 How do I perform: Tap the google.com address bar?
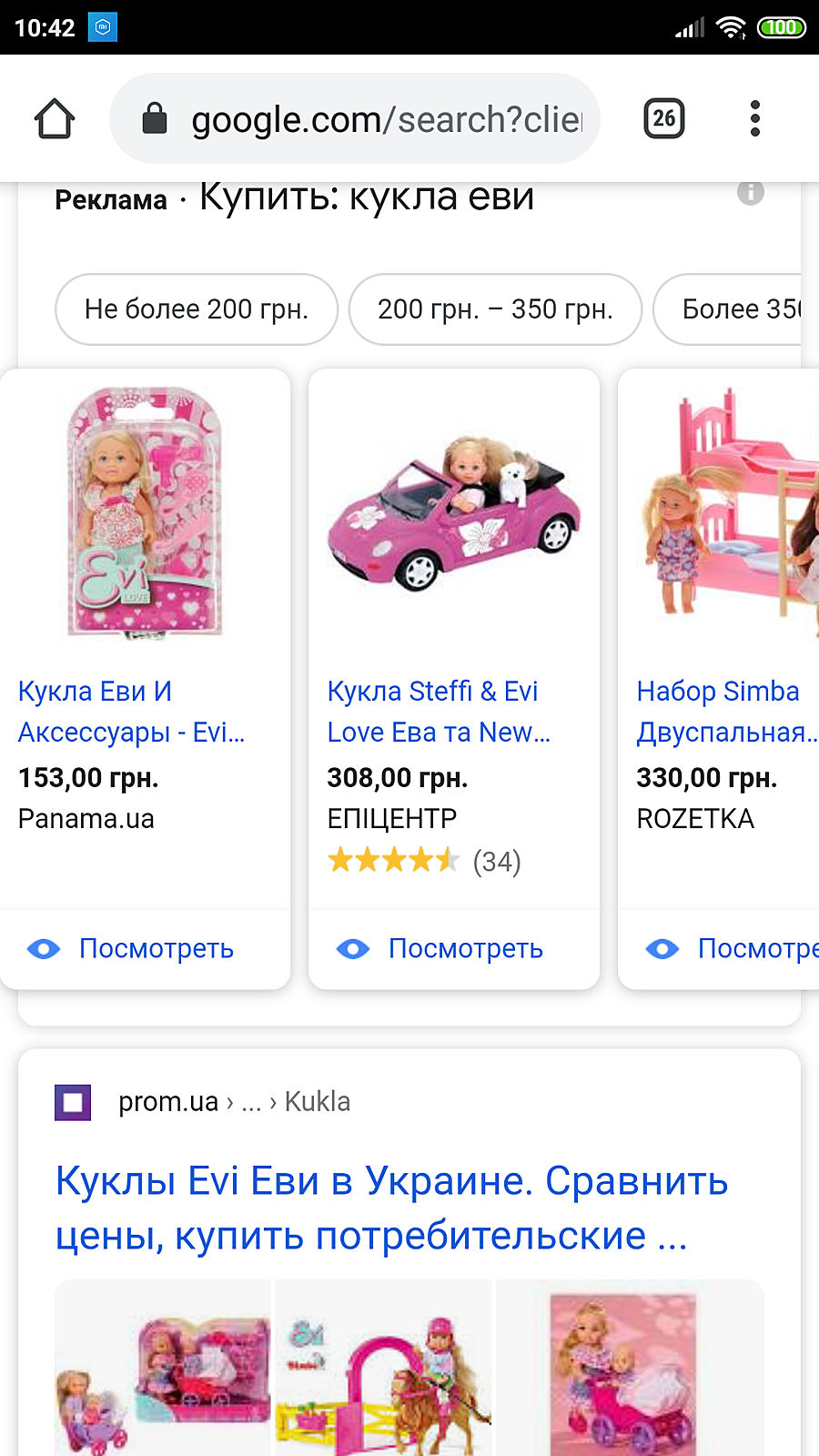tap(364, 119)
